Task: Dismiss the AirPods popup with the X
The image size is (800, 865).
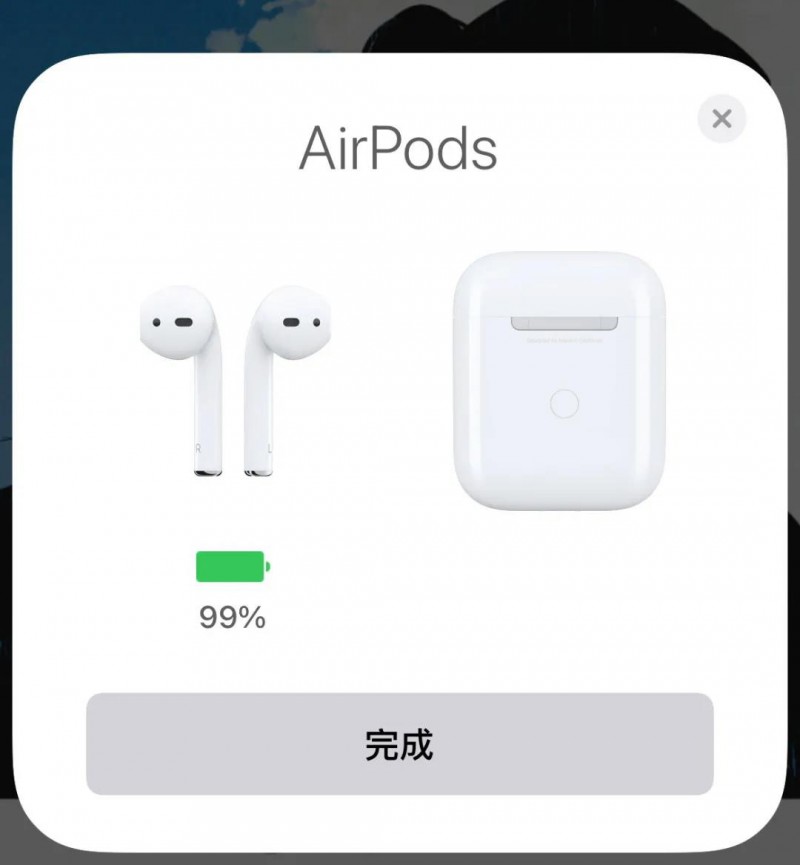Action: coord(721,119)
